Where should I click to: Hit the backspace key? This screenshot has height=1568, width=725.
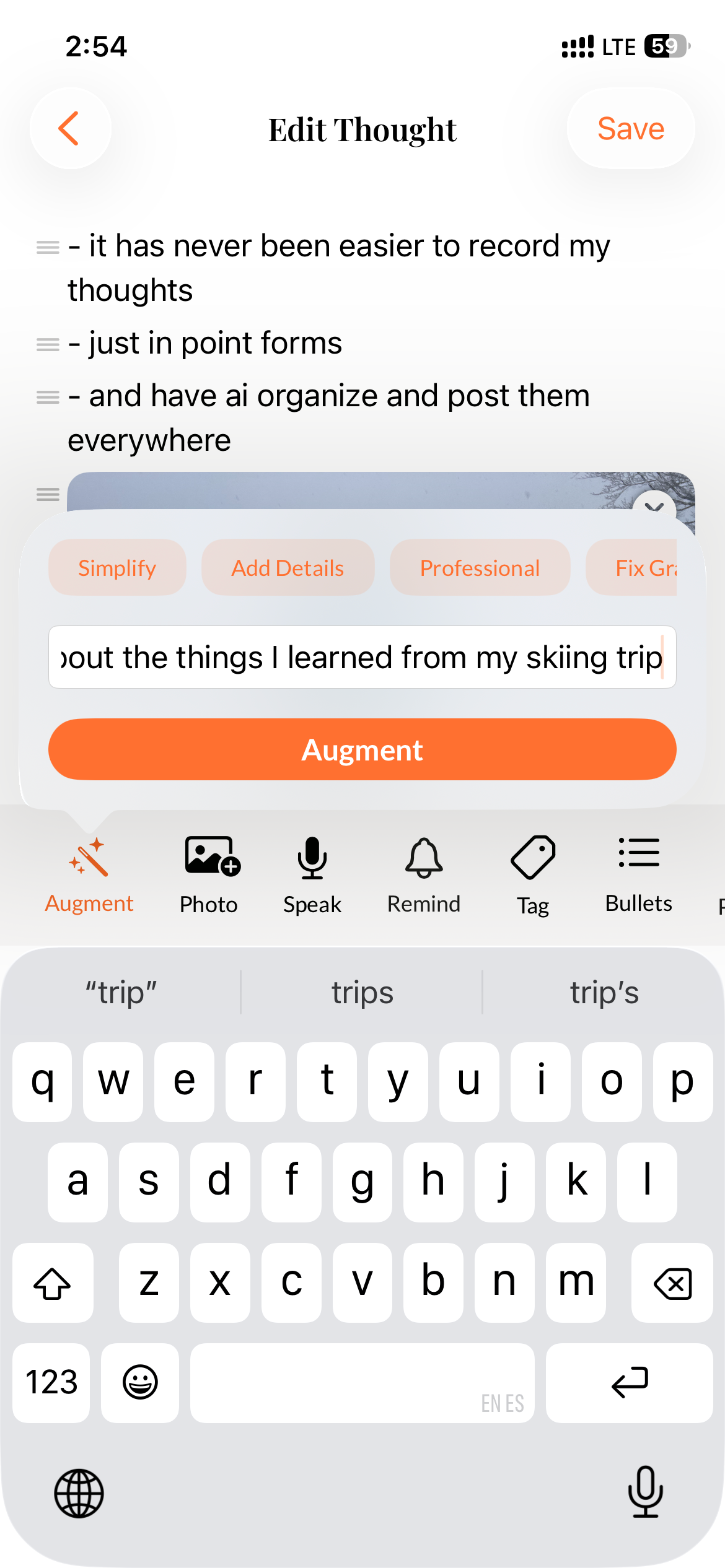672,1283
